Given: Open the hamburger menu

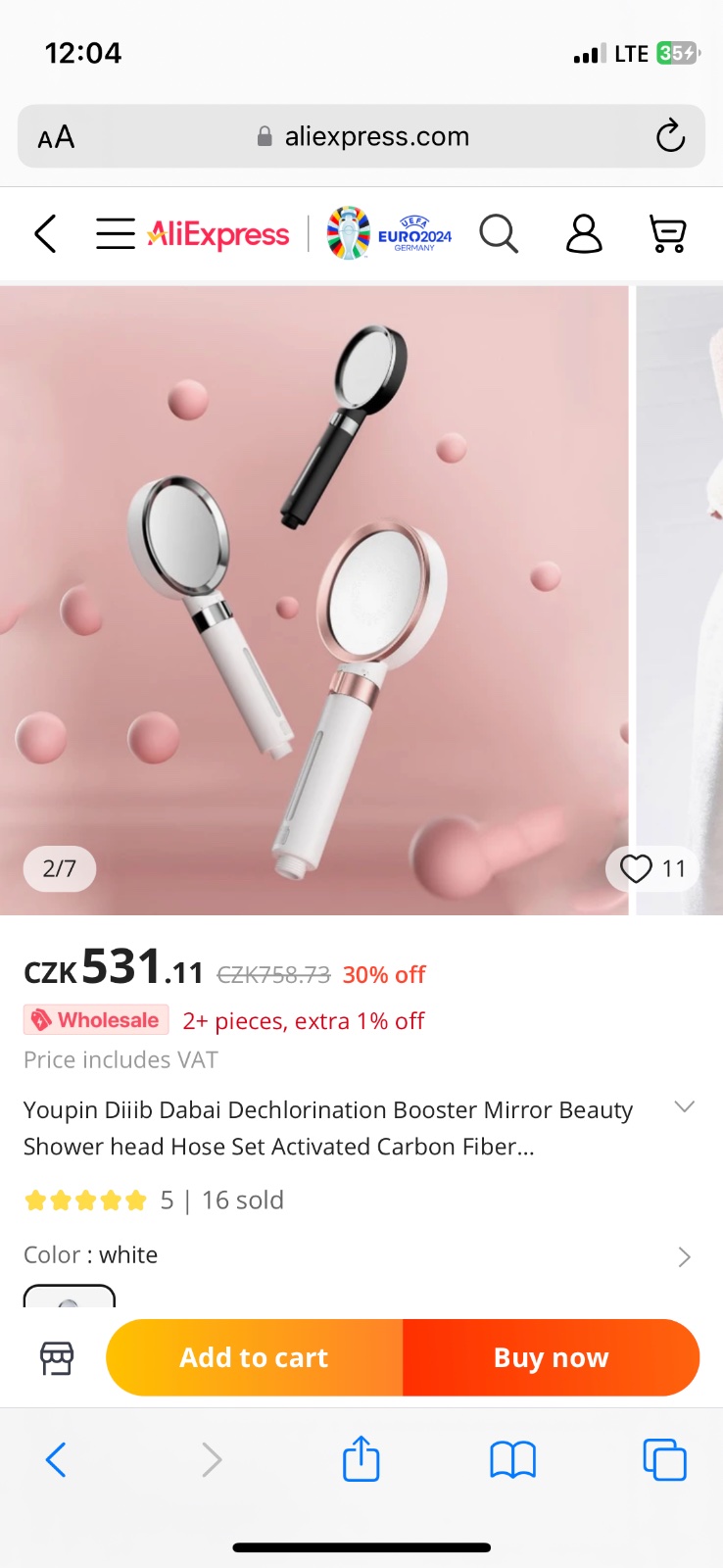Looking at the screenshot, I should click(x=115, y=234).
